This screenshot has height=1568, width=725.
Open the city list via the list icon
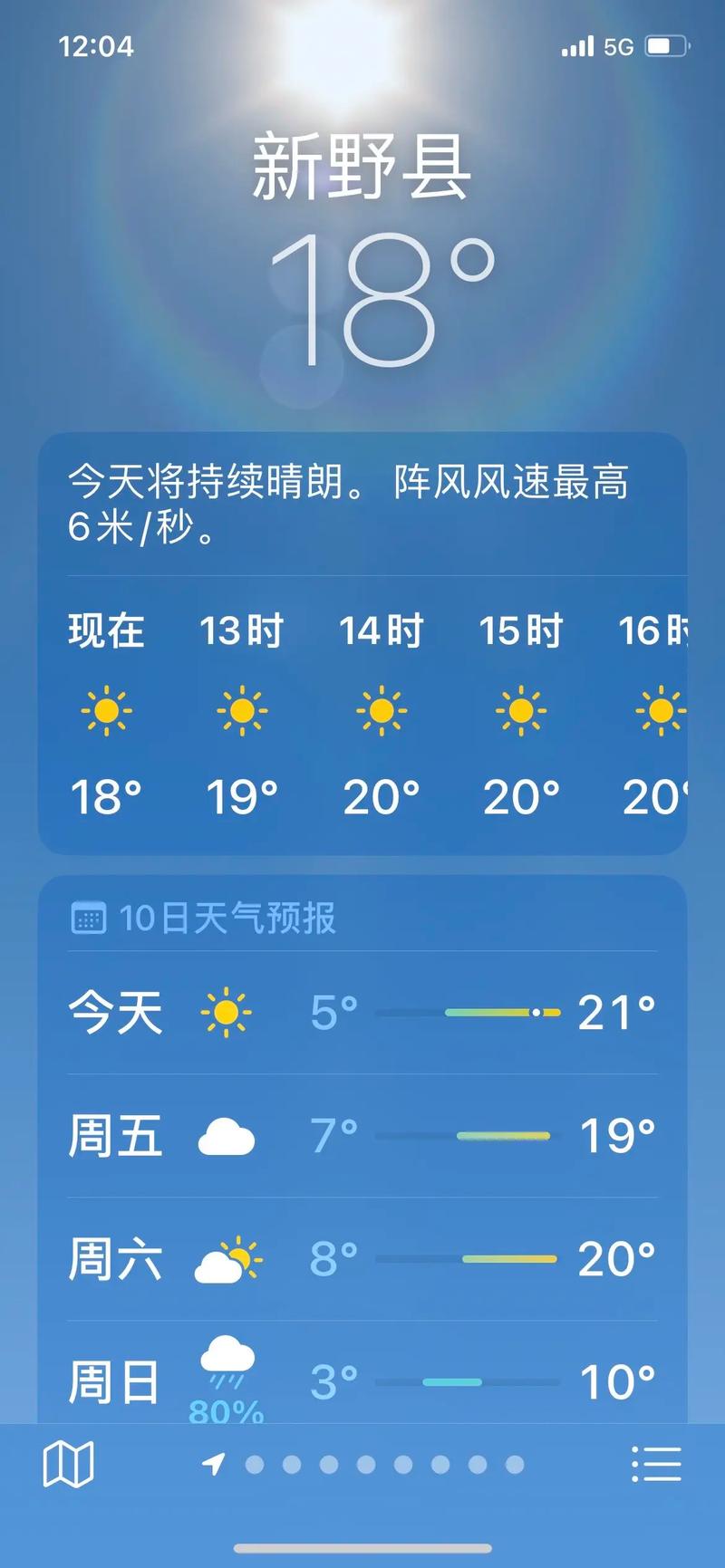(x=658, y=1463)
